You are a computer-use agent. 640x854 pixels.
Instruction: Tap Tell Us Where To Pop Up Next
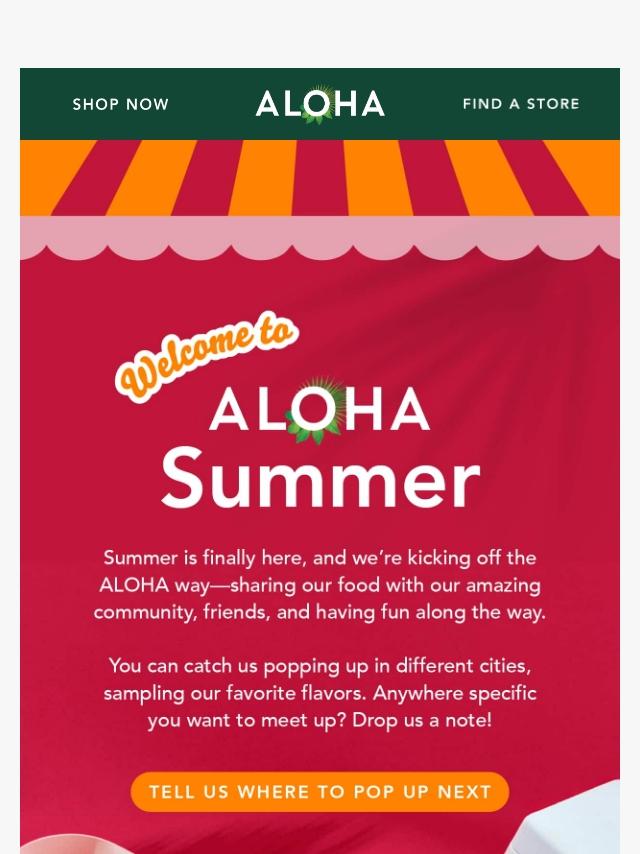[320, 792]
